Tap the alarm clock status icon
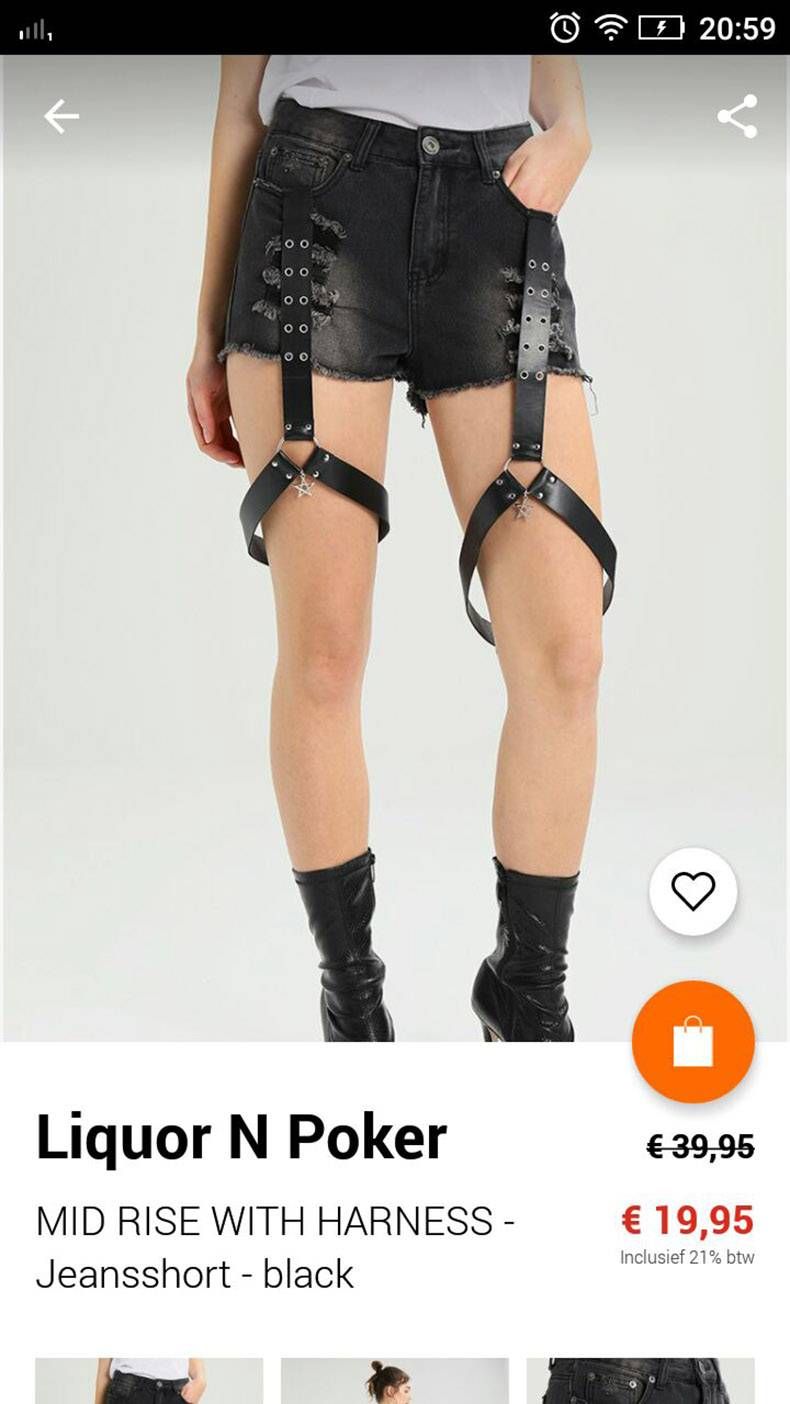 564,29
